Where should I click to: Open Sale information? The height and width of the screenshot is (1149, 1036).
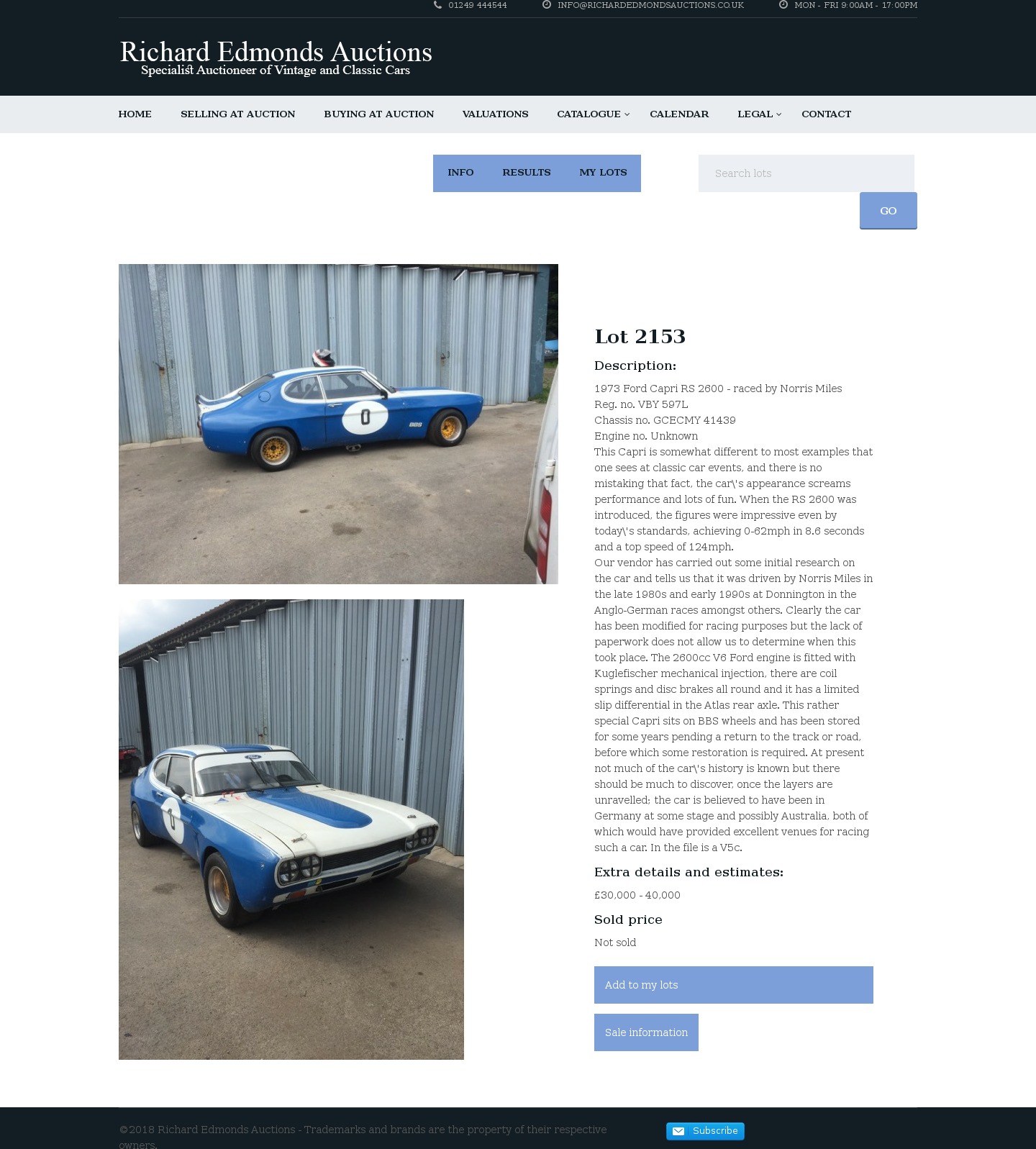click(646, 1032)
